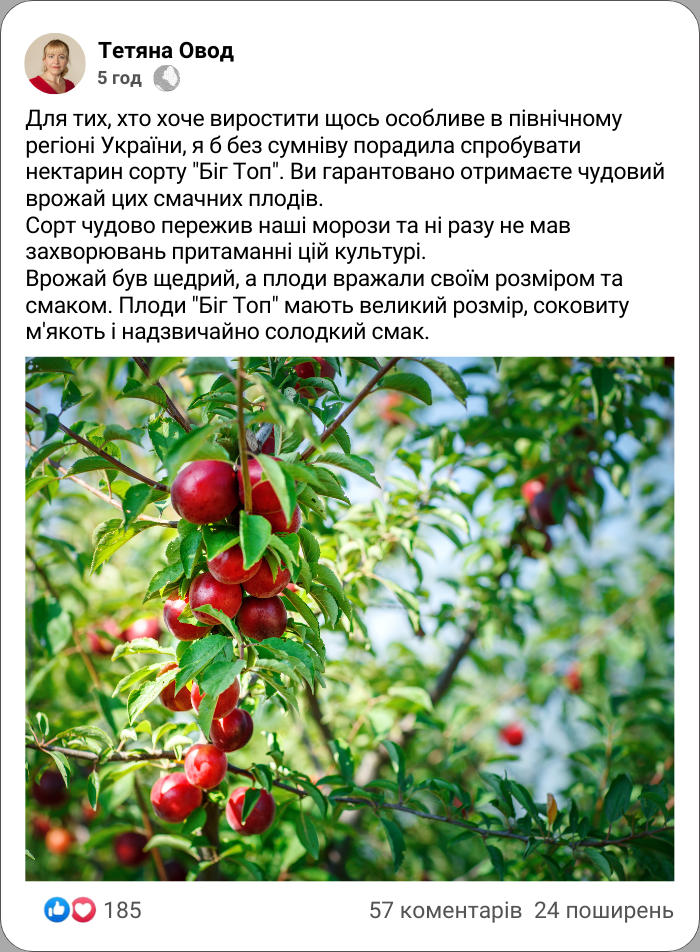Screen dimensions: 700x952
Task: Open the author name Тетяна Овод
Action: pos(166,50)
